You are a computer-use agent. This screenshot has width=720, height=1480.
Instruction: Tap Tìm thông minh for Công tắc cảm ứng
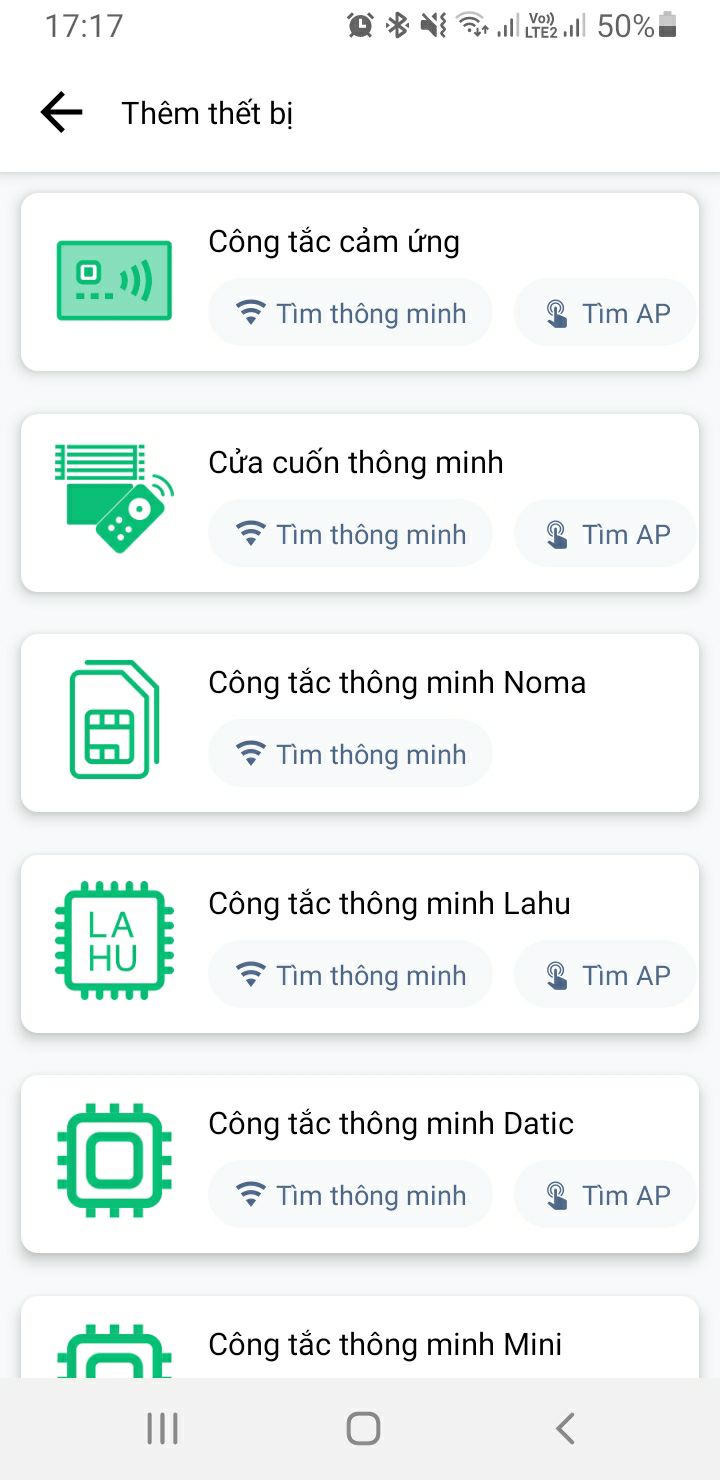coord(350,312)
